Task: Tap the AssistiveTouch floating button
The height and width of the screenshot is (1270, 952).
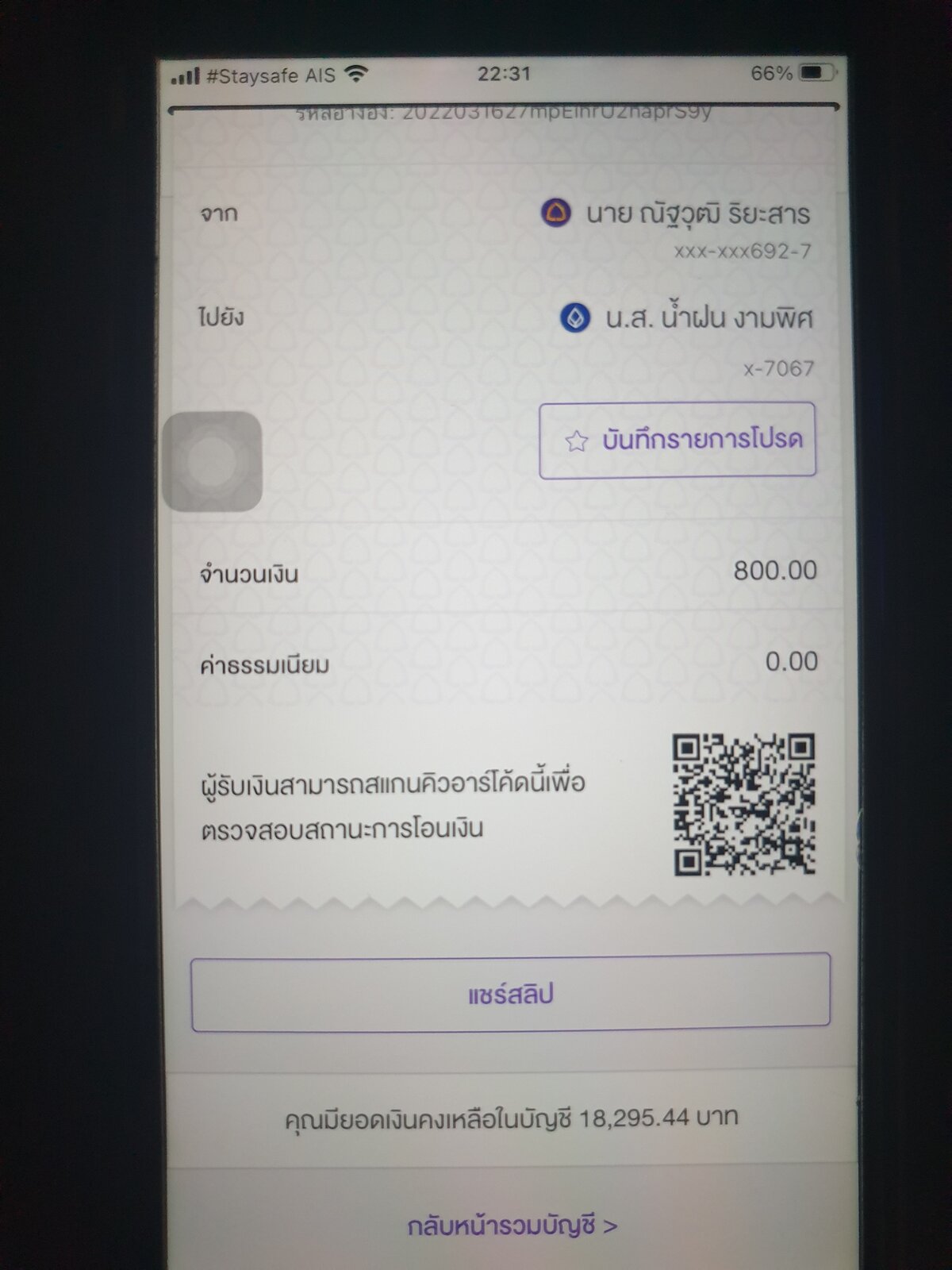Action: tap(212, 461)
